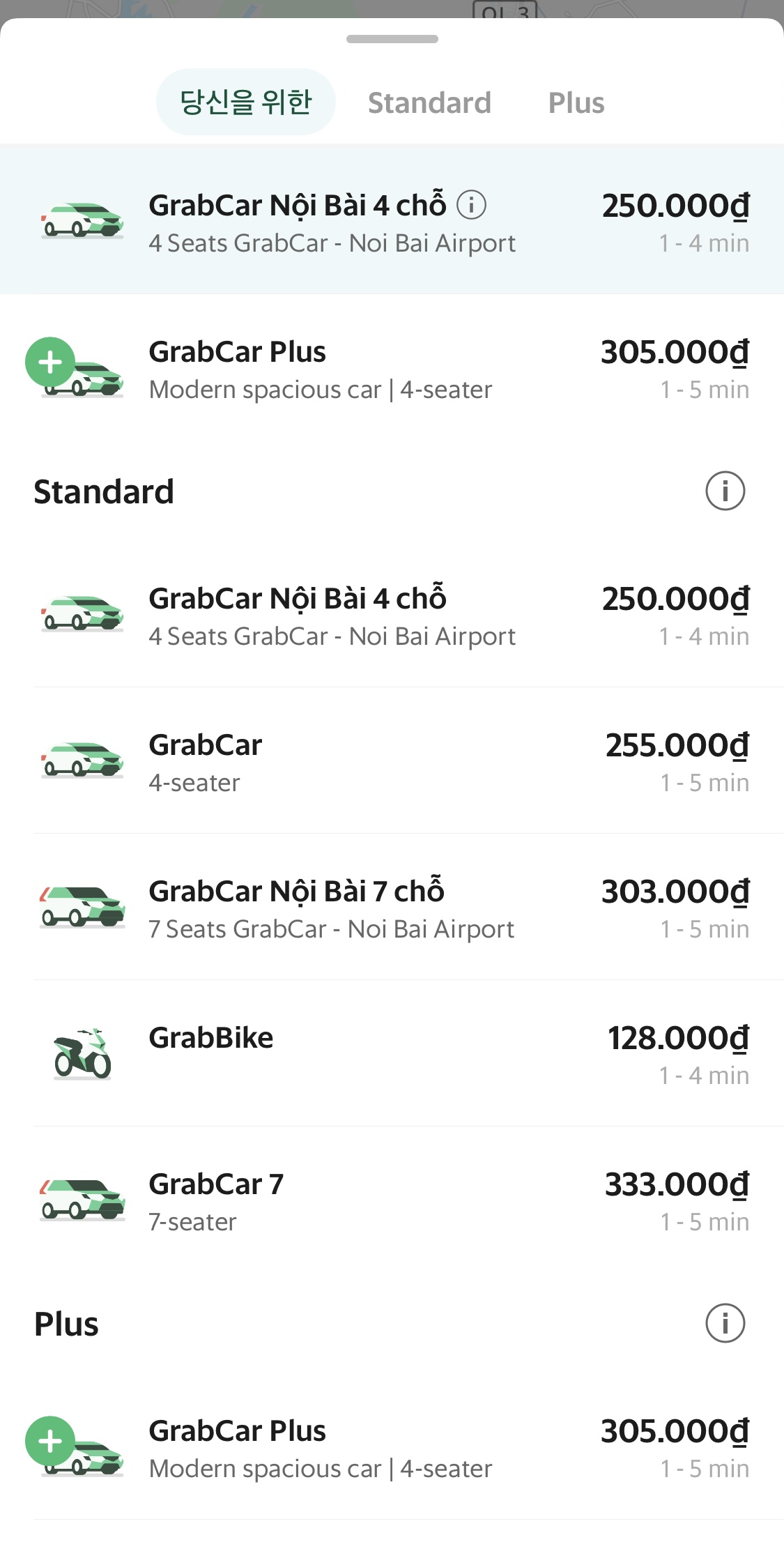Switch to the Standard tab

tap(429, 102)
